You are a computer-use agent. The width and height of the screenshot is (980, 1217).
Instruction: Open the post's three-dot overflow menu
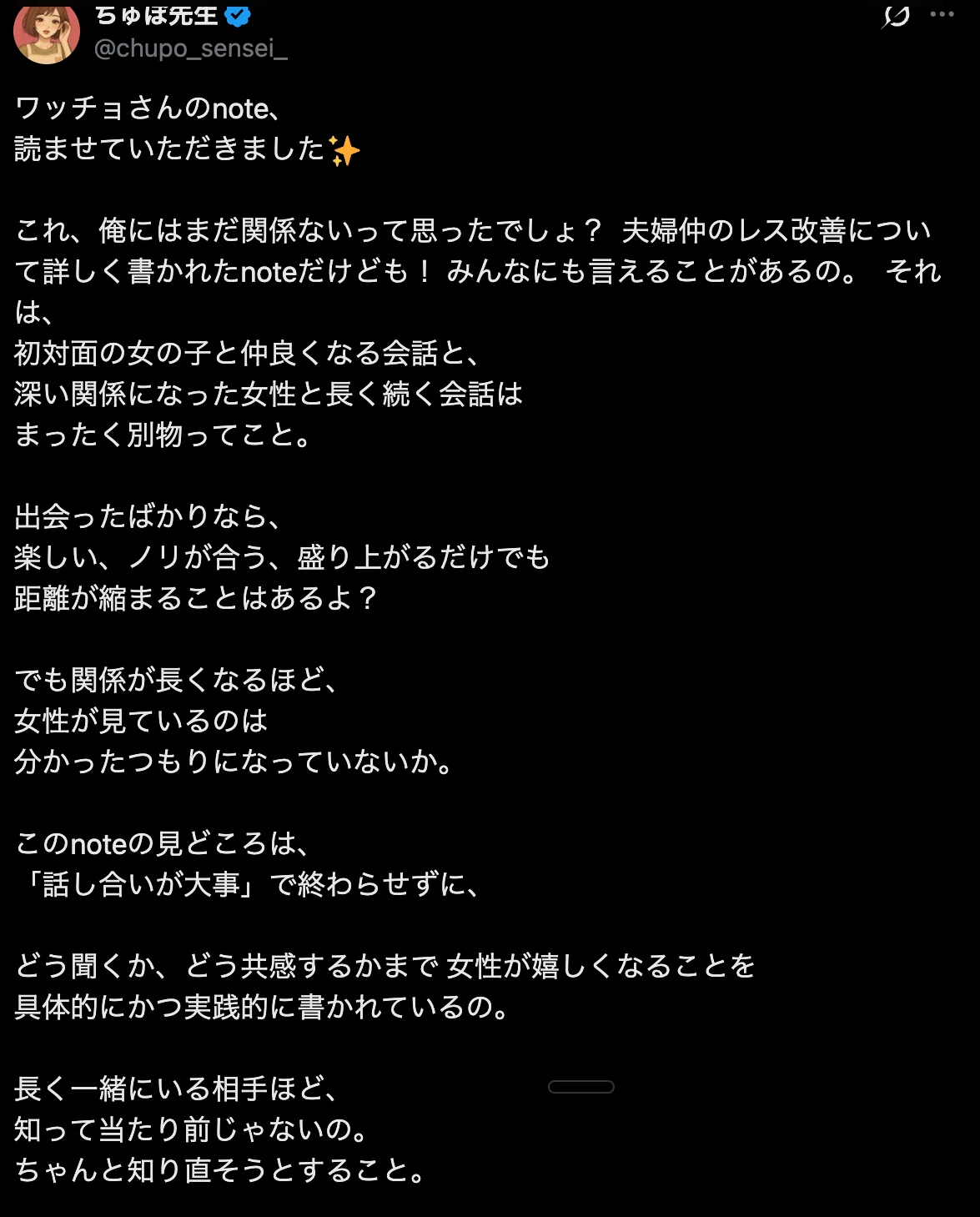942,14
